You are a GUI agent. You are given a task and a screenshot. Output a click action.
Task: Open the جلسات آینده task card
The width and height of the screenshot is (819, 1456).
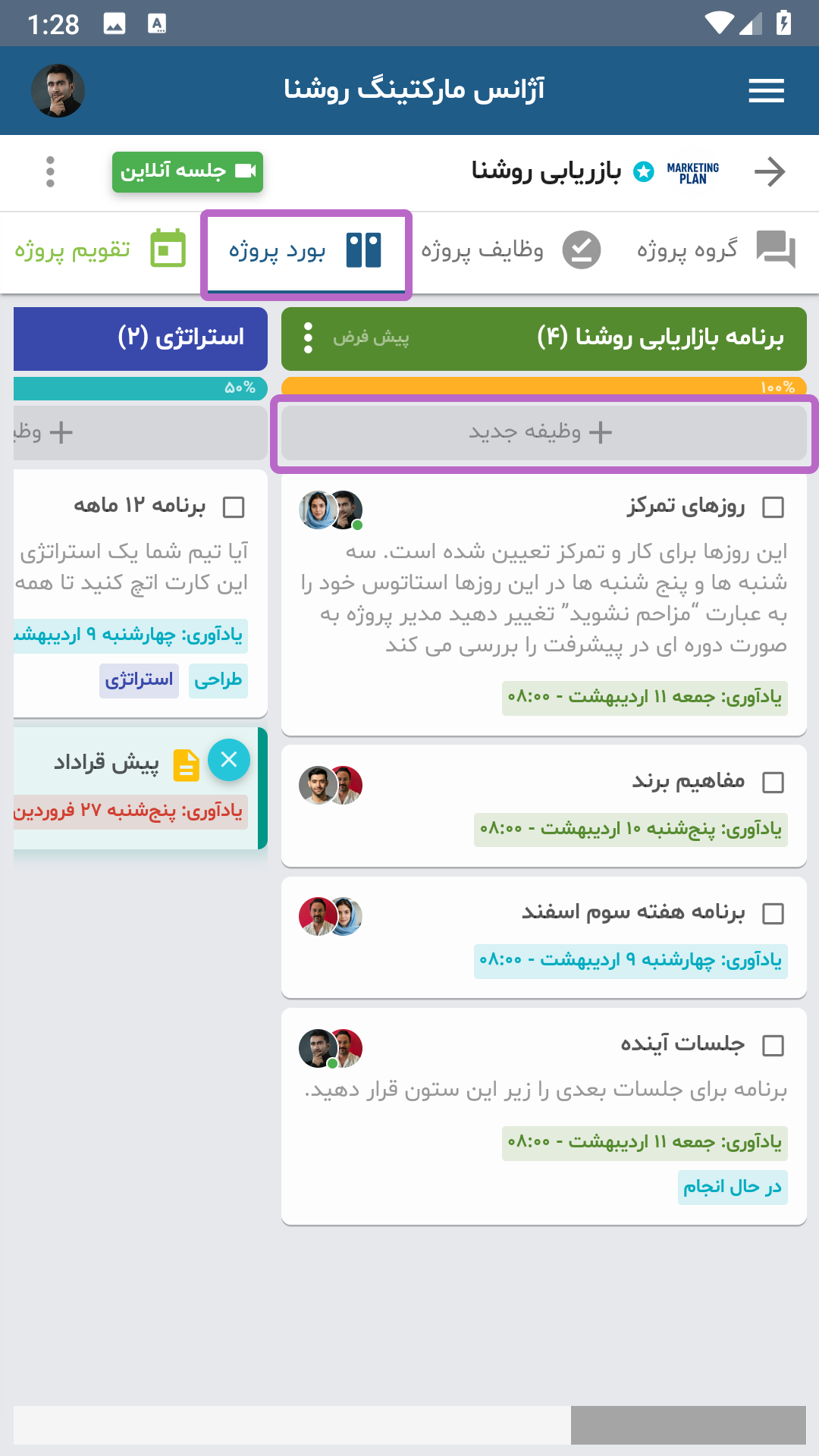(x=544, y=1116)
